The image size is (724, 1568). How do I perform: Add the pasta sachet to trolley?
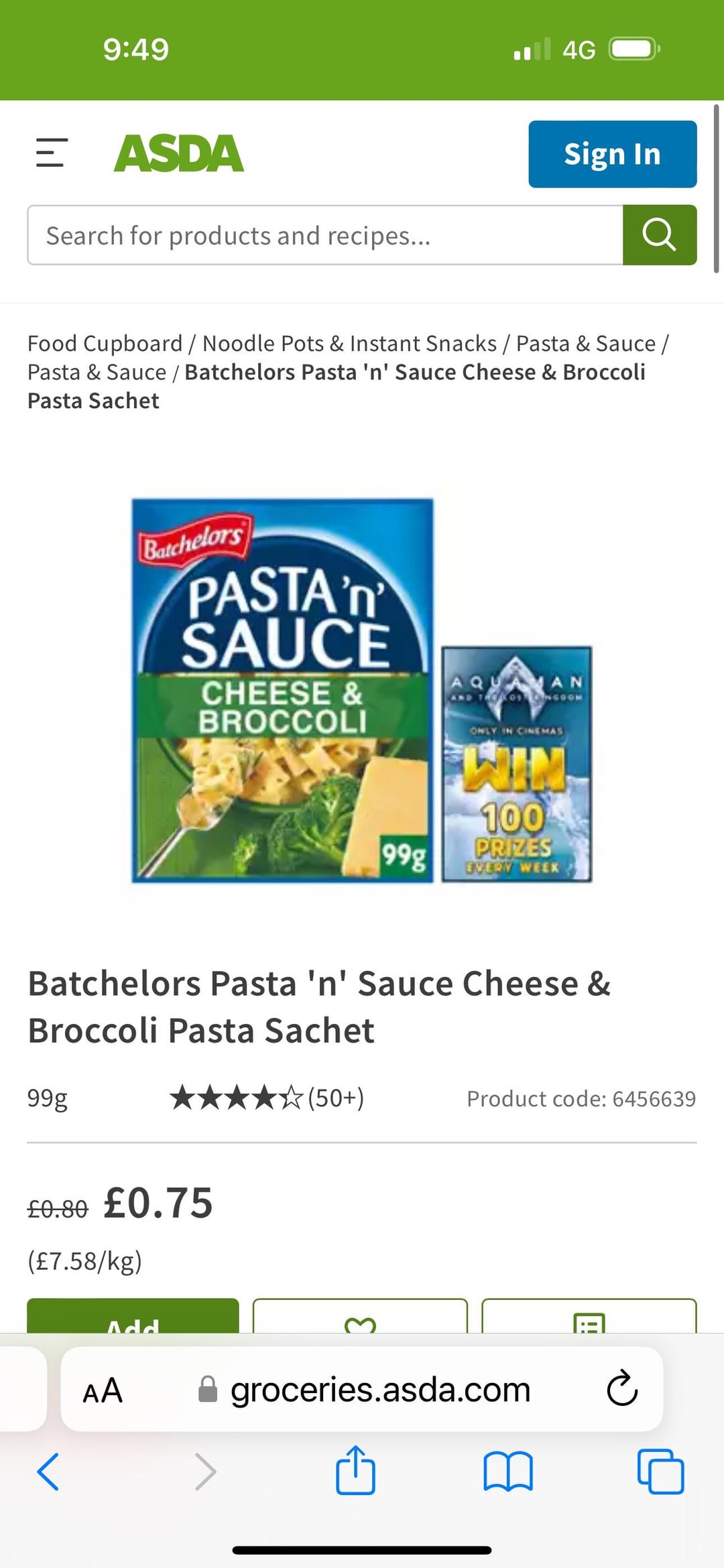(x=133, y=1317)
